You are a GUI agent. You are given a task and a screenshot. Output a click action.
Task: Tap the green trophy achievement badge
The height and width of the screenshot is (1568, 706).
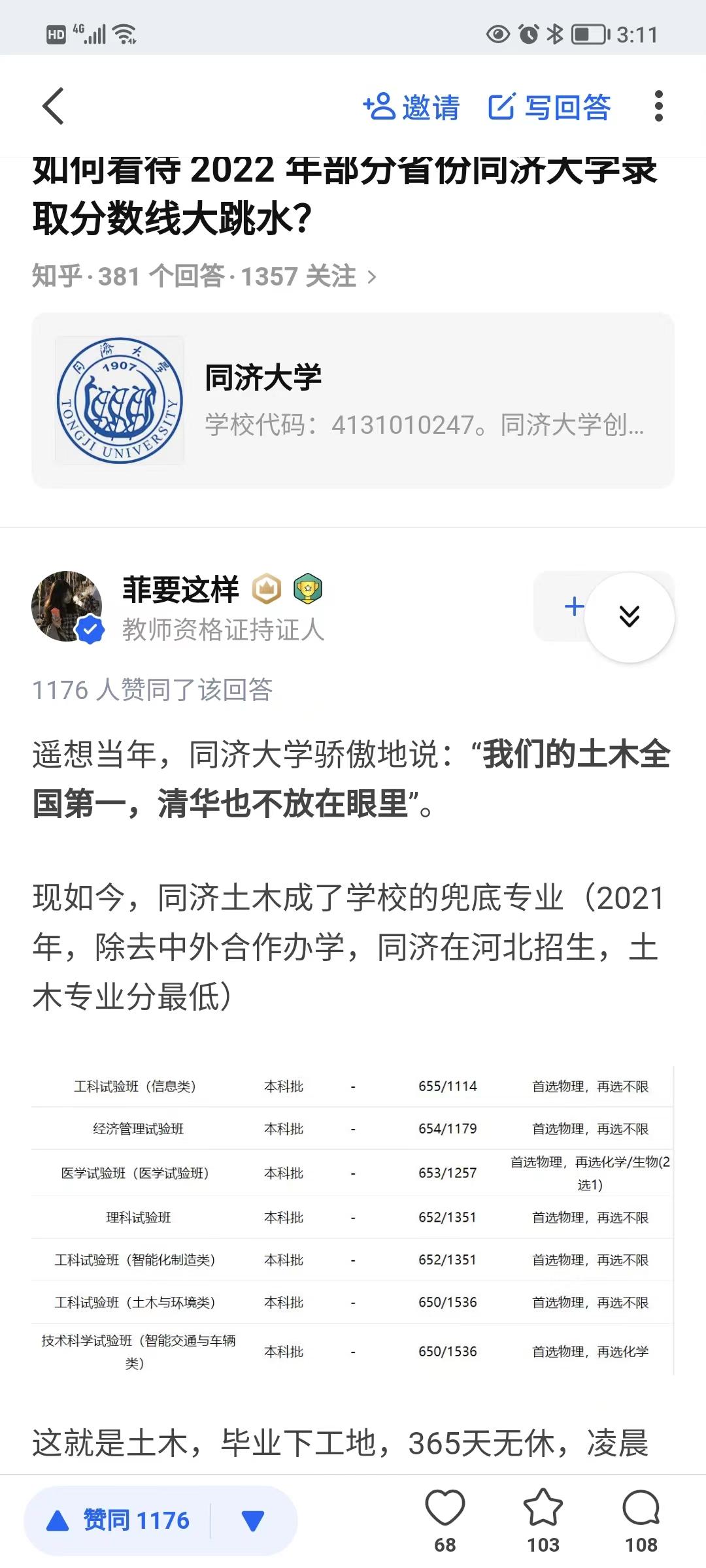click(x=307, y=589)
